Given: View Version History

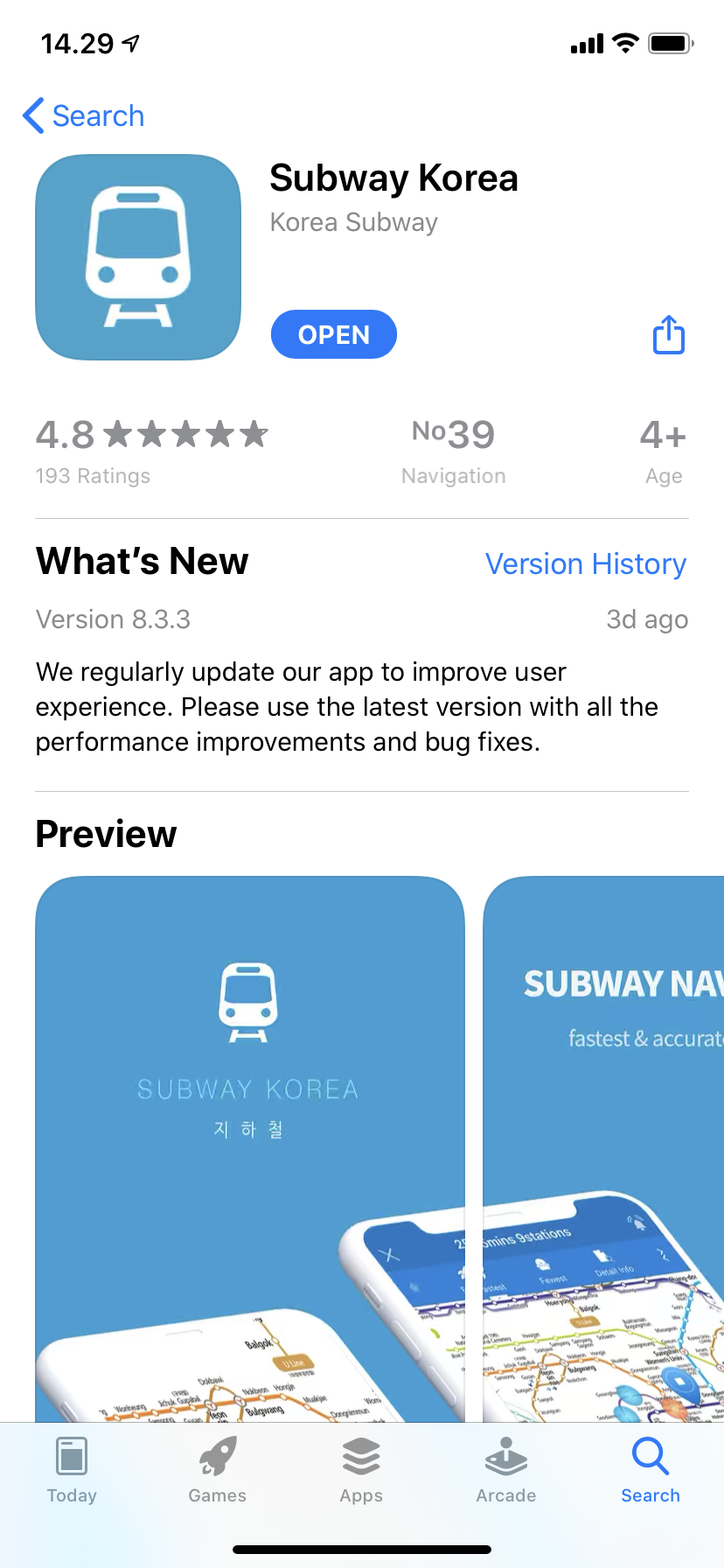Looking at the screenshot, I should pos(585,564).
